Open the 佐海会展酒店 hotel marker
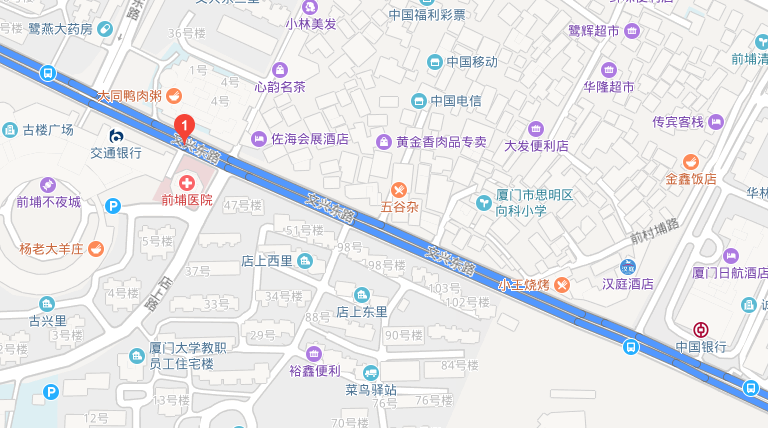Image resolution: width=768 pixels, height=428 pixels. pyautogui.click(x=259, y=139)
